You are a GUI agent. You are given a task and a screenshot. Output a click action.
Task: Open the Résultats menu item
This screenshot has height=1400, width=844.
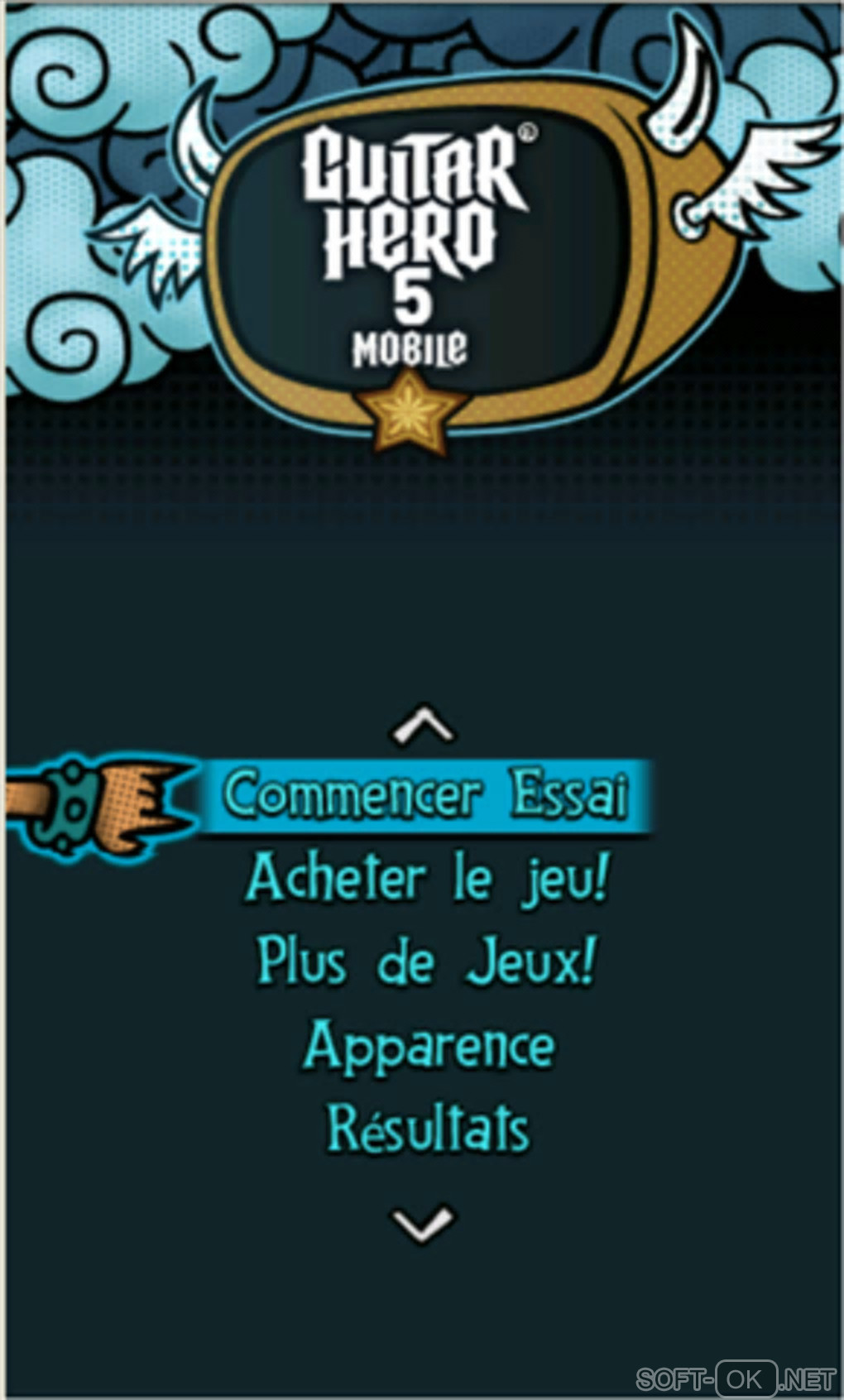[x=428, y=1129]
